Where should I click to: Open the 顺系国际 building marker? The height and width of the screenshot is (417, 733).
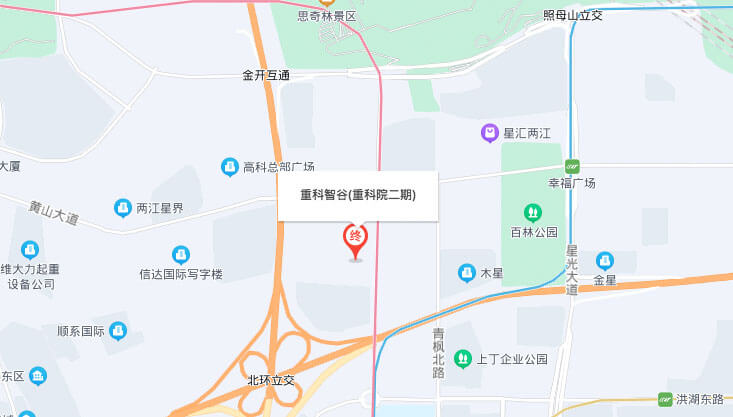click(118, 330)
